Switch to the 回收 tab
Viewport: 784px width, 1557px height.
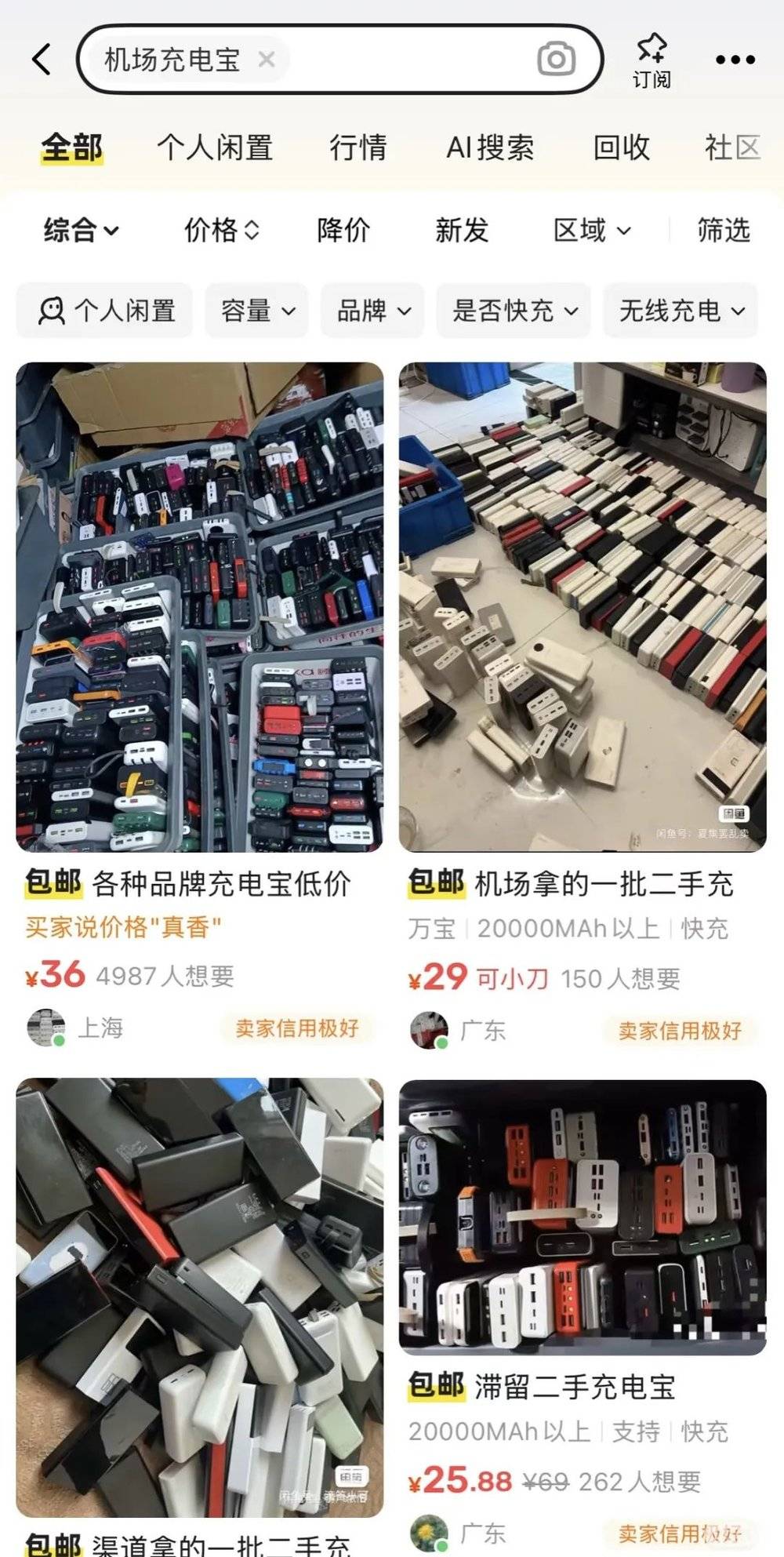coord(622,147)
